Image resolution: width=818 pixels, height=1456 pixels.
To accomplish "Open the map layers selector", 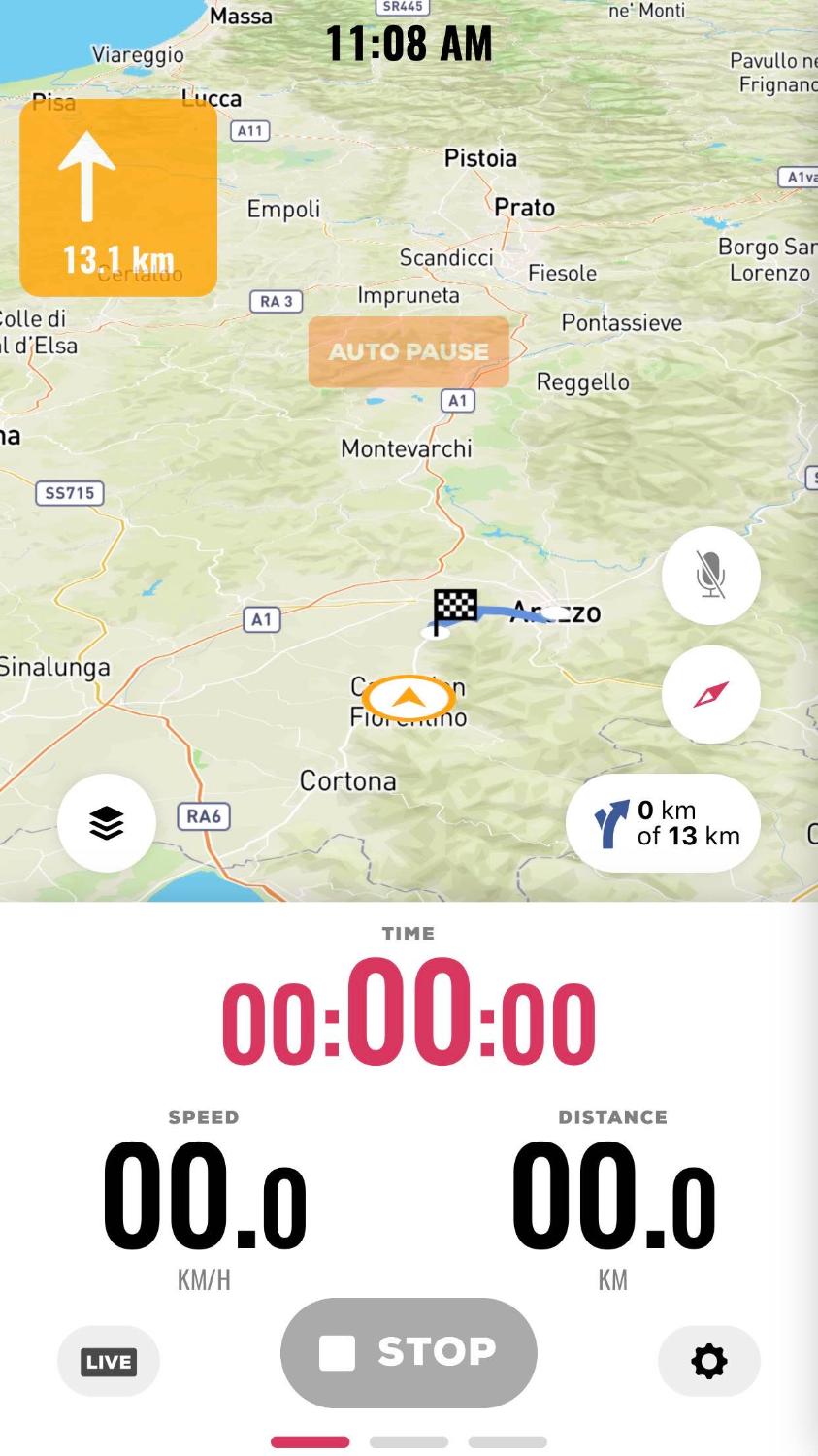I will [x=107, y=823].
